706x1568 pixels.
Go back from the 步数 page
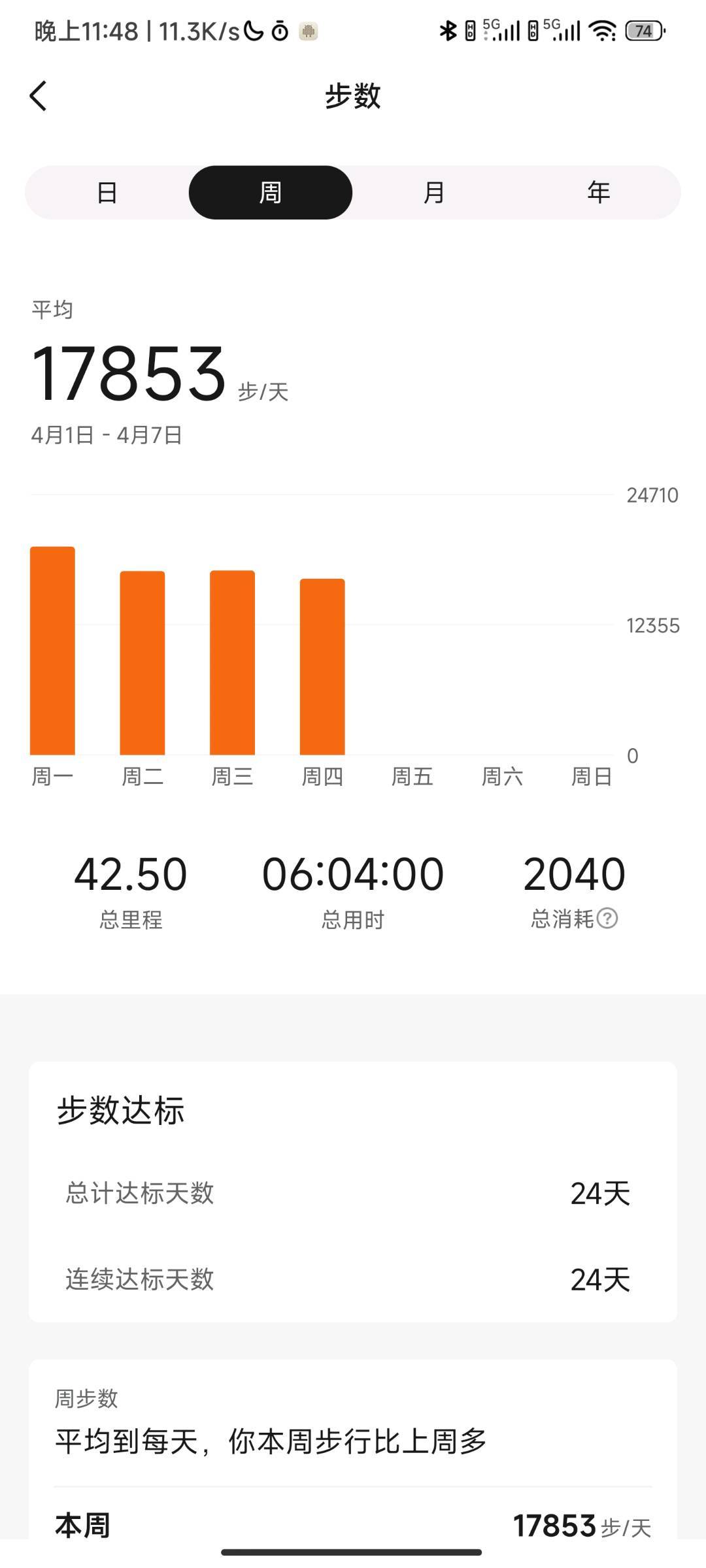pyautogui.click(x=39, y=96)
